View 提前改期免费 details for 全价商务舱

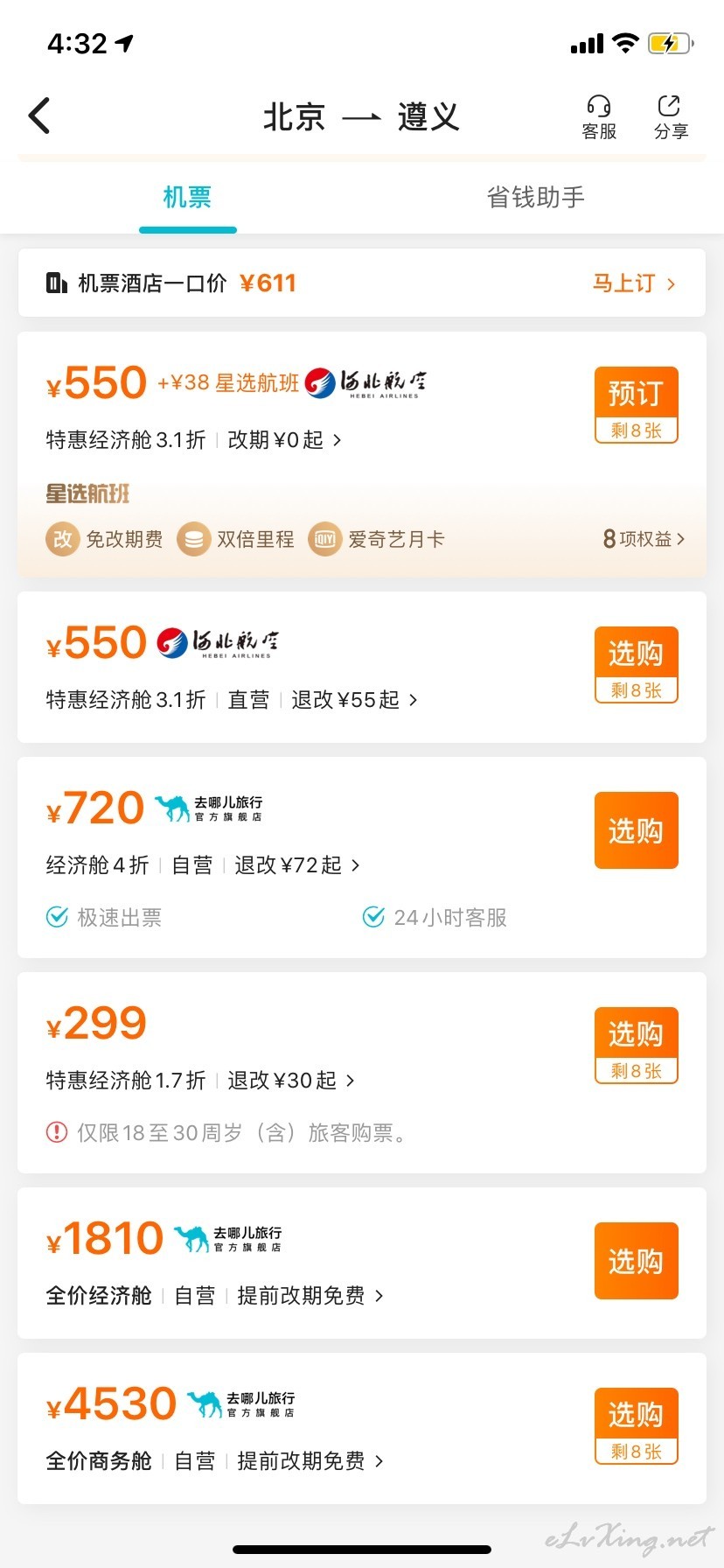[x=310, y=1461]
